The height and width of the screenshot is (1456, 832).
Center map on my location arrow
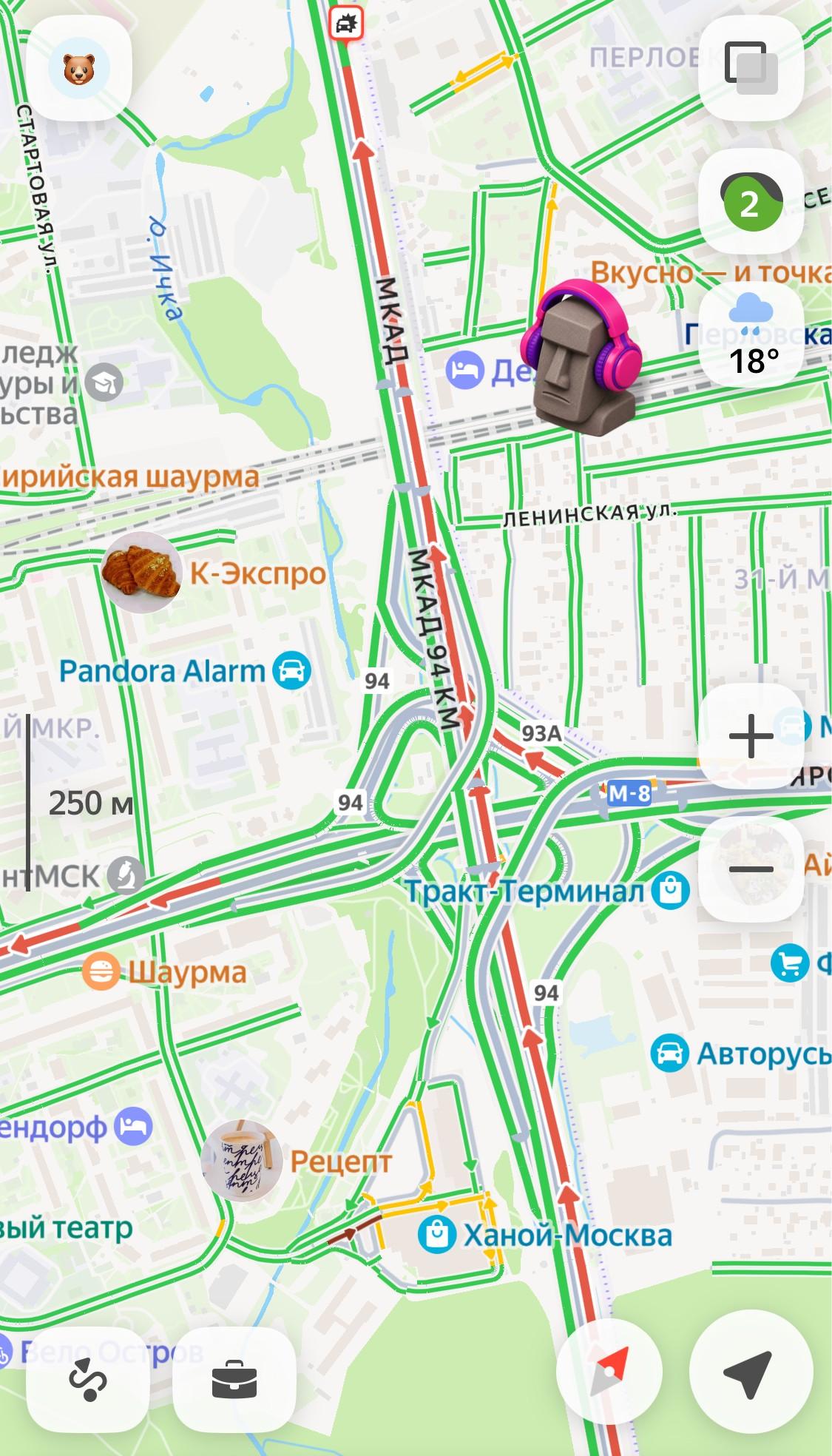751,1370
